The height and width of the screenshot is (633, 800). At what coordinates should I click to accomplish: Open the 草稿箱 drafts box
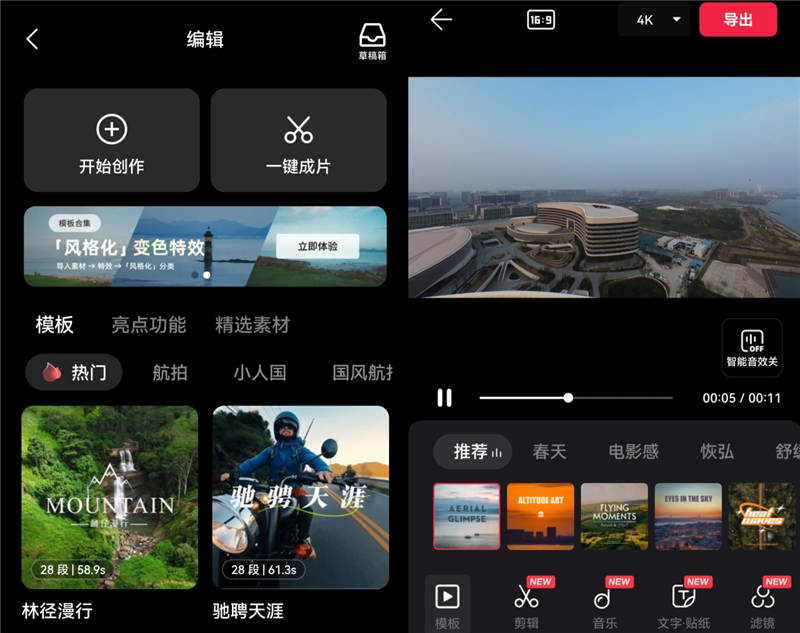[372, 41]
